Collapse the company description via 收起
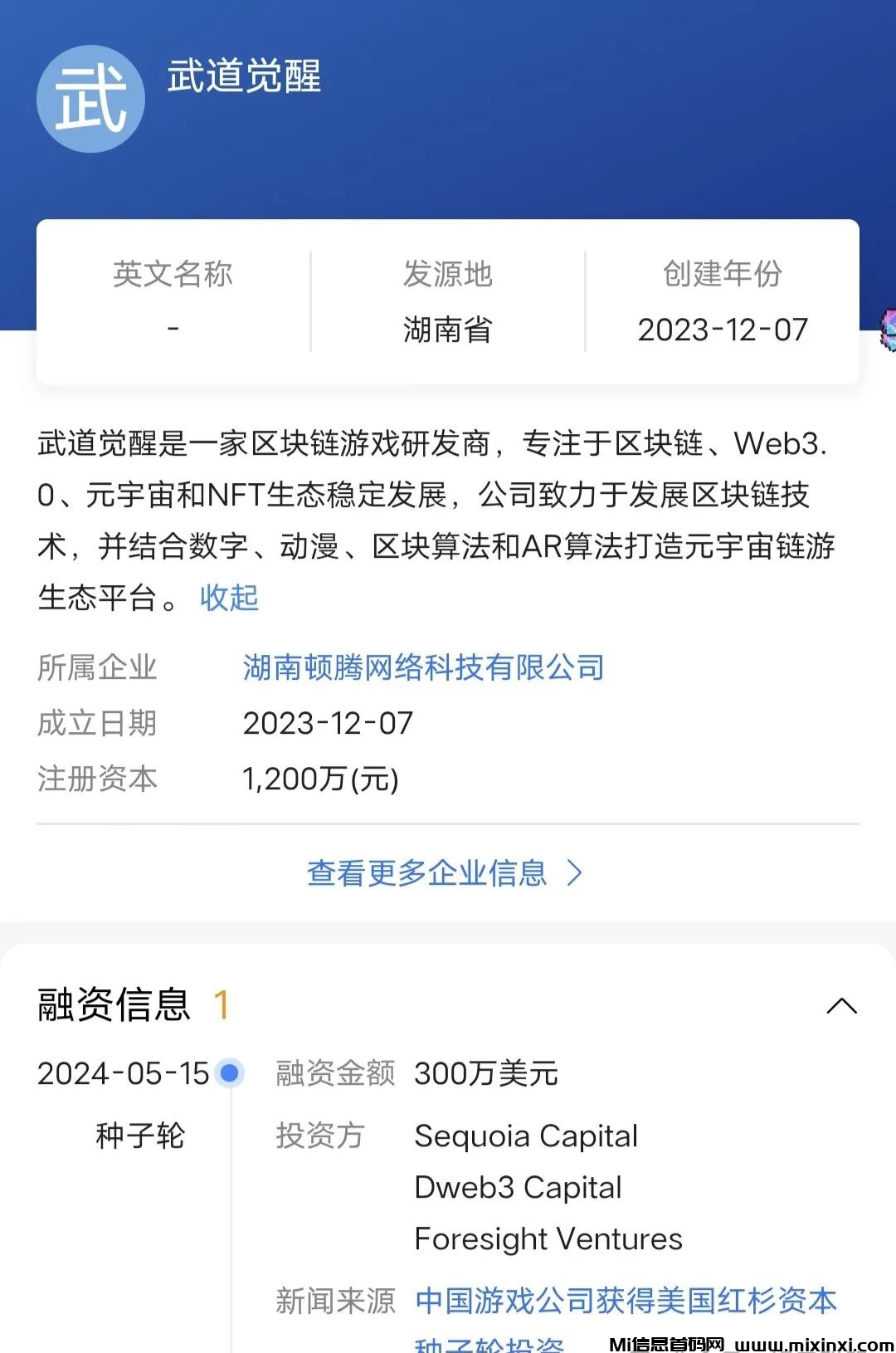The image size is (896, 1353). tap(228, 598)
